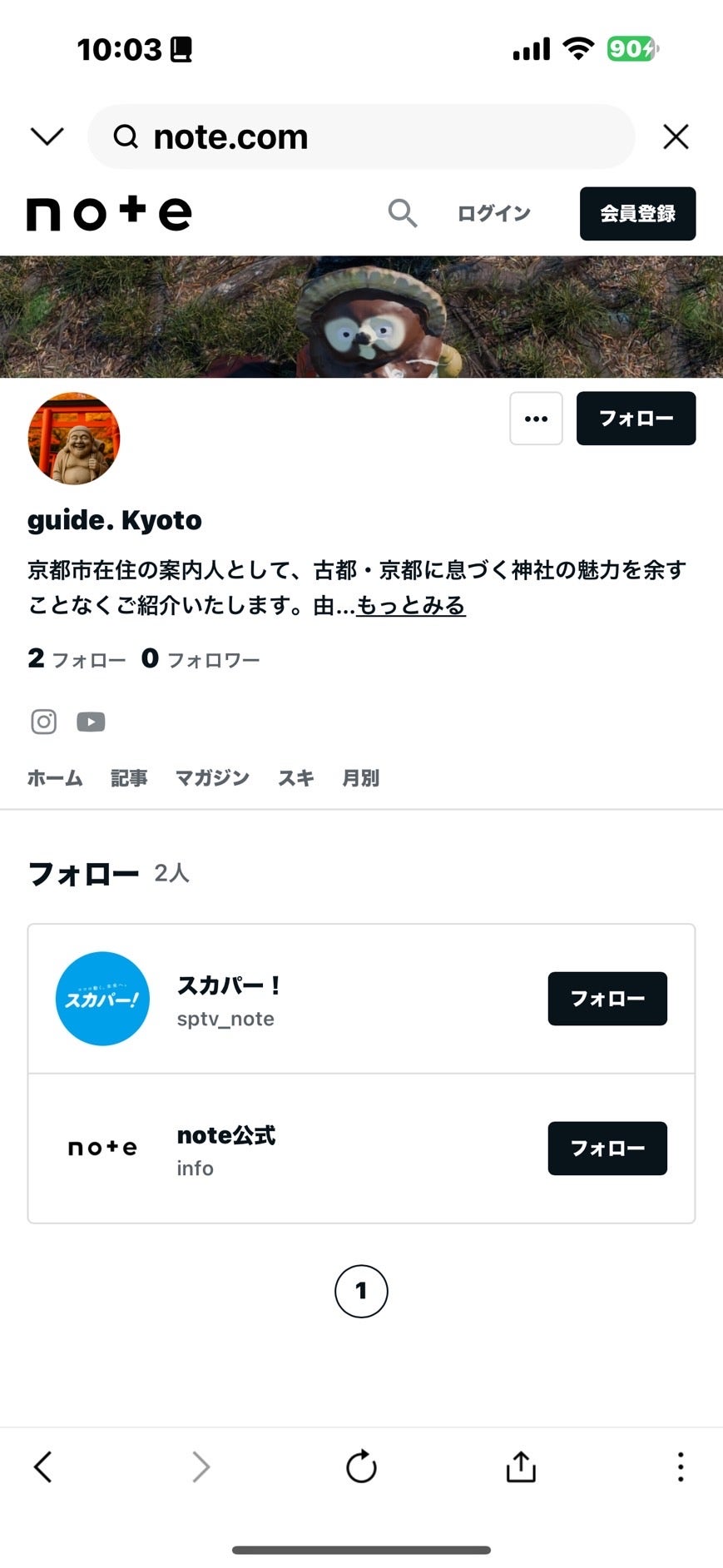Open the profile's three-dot menu

click(x=536, y=419)
